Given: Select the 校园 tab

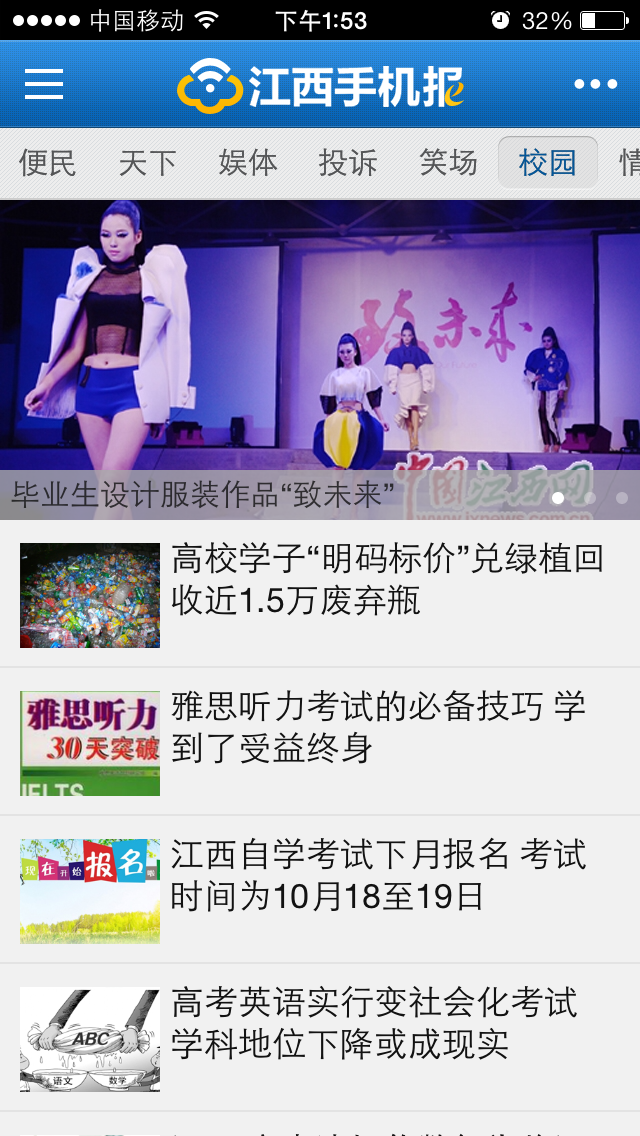Looking at the screenshot, I should tap(547, 162).
